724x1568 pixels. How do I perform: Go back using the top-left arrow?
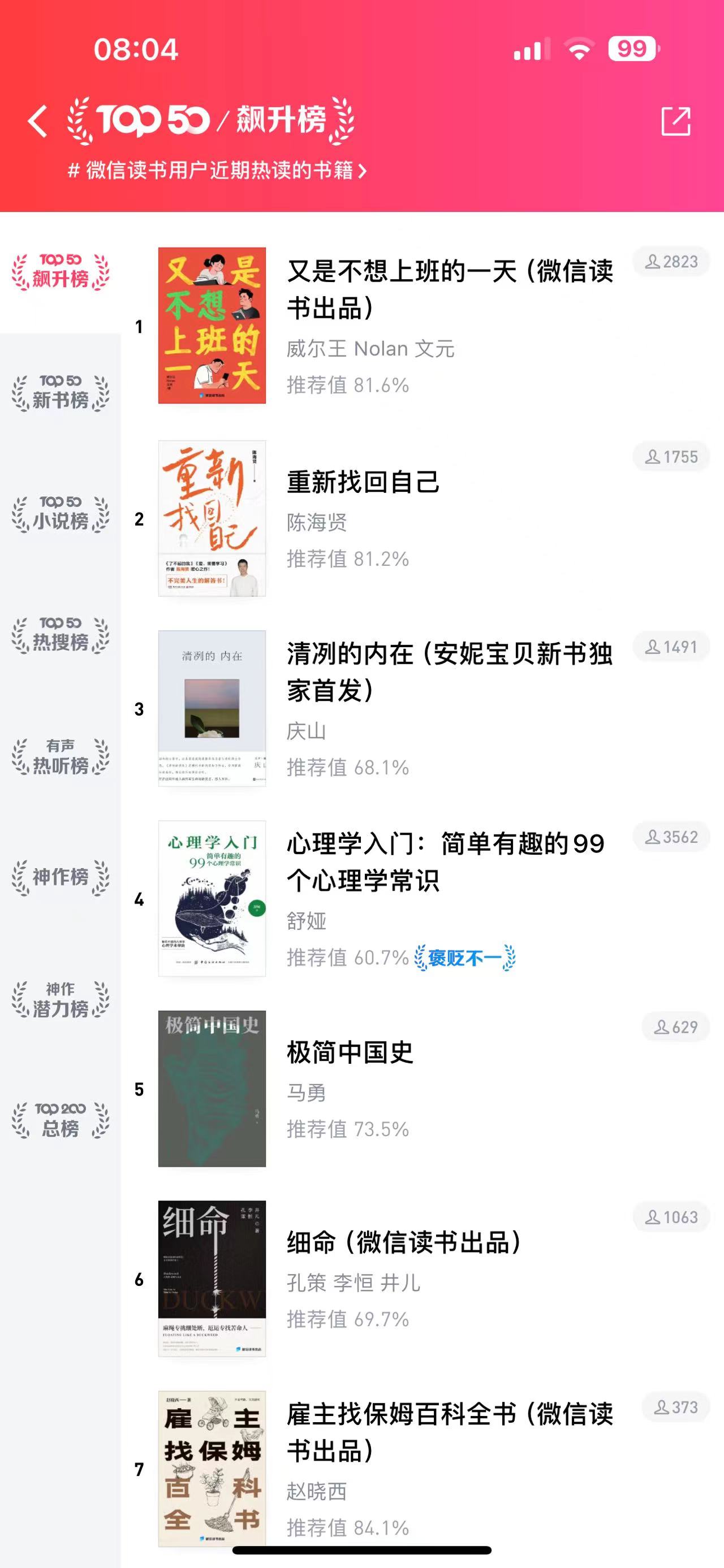tap(38, 120)
